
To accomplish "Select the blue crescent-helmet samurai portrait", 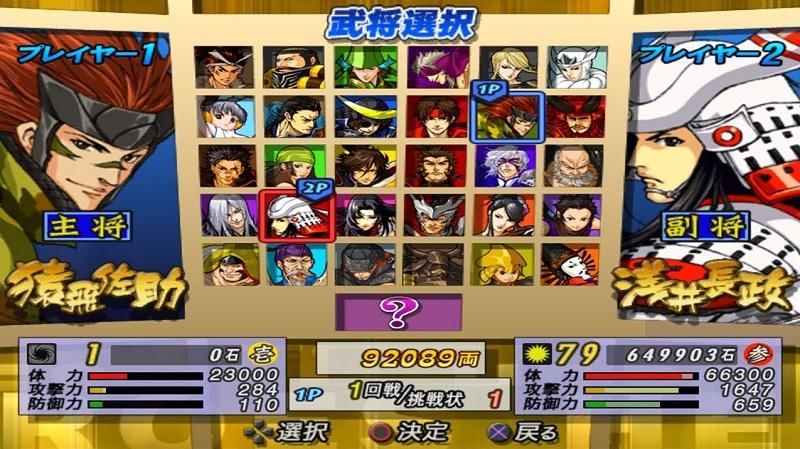I will click(364, 117).
